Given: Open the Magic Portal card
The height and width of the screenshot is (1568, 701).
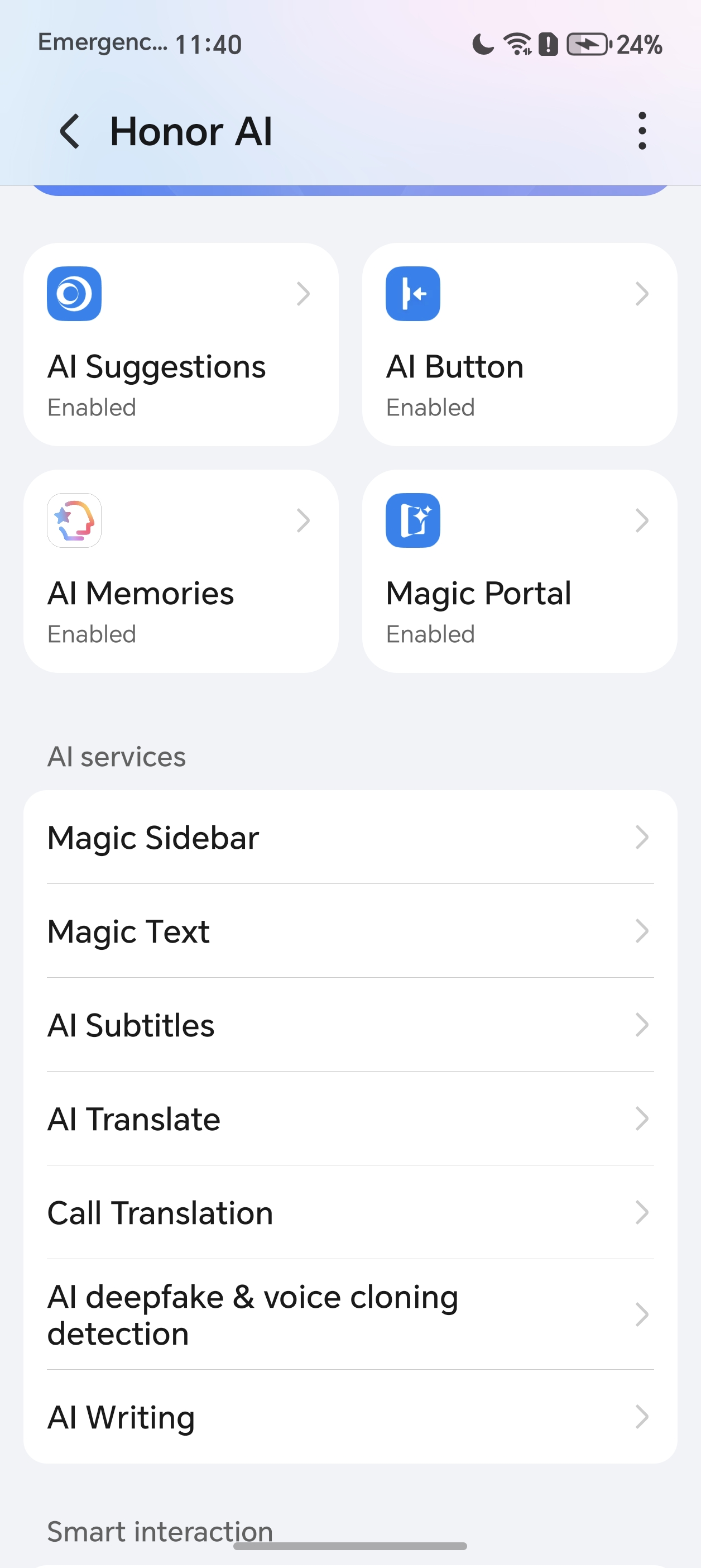Looking at the screenshot, I should (x=519, y=571).
